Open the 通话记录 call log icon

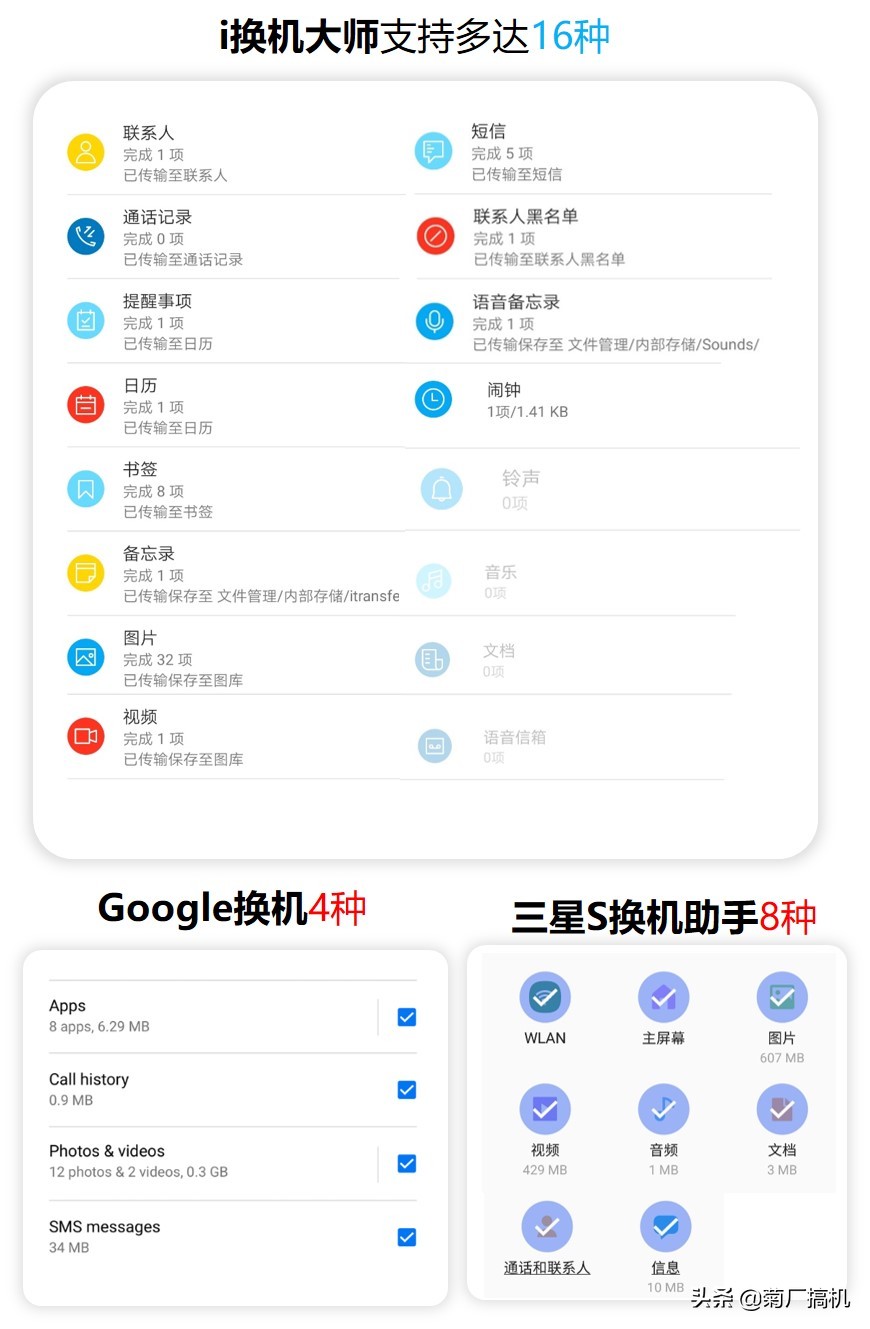coord(86,236)
